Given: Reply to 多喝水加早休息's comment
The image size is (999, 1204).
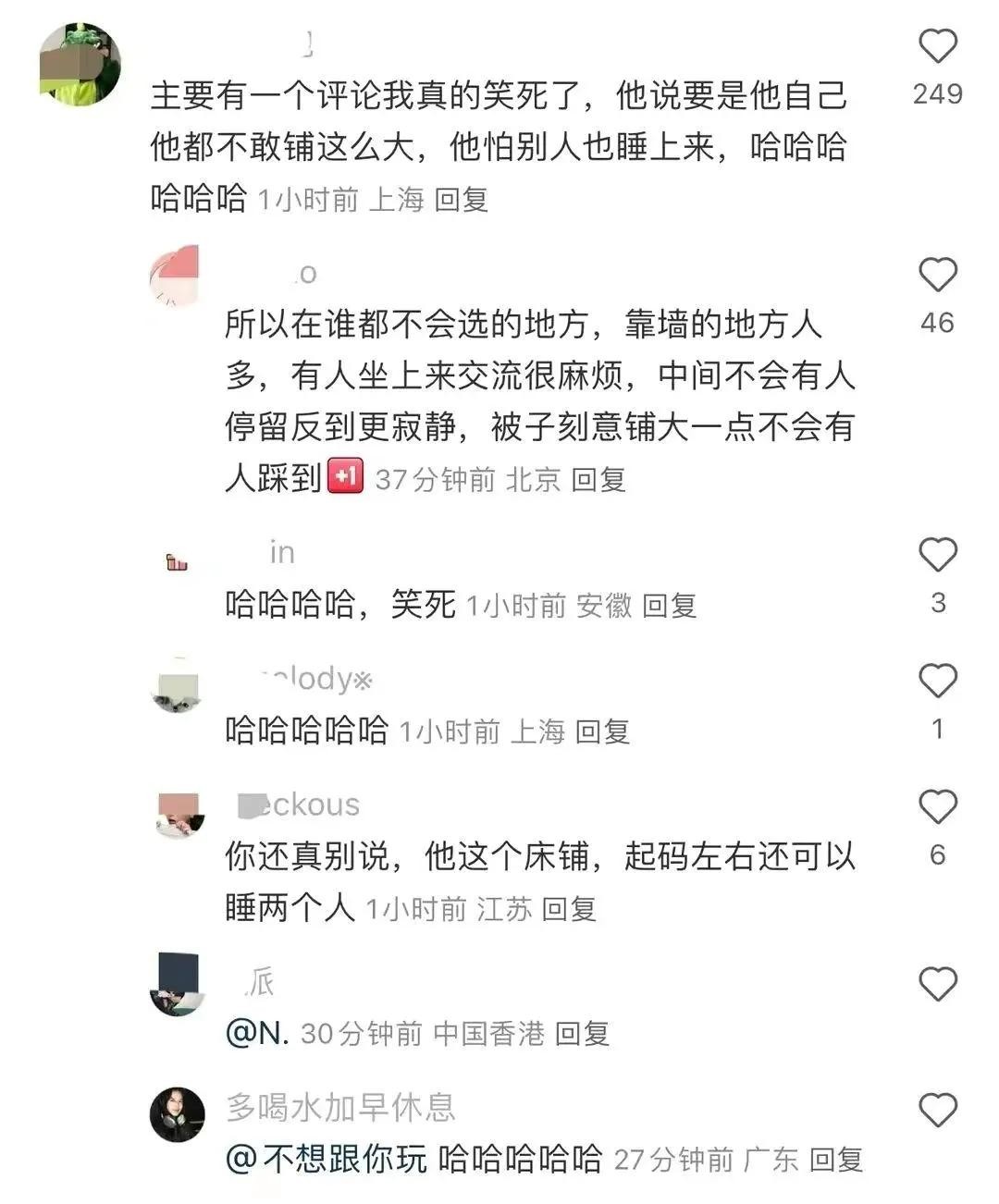Looking at the screenshot, I should 836,1160.
